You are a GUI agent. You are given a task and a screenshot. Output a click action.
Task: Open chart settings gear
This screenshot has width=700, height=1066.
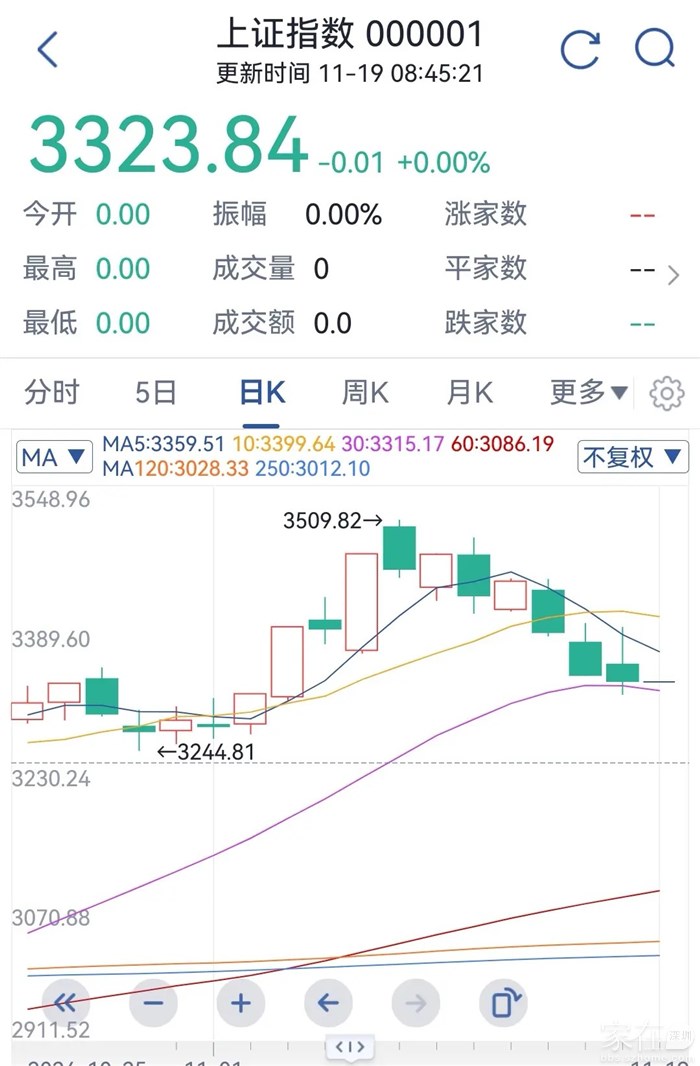click(x=667, y=394)
